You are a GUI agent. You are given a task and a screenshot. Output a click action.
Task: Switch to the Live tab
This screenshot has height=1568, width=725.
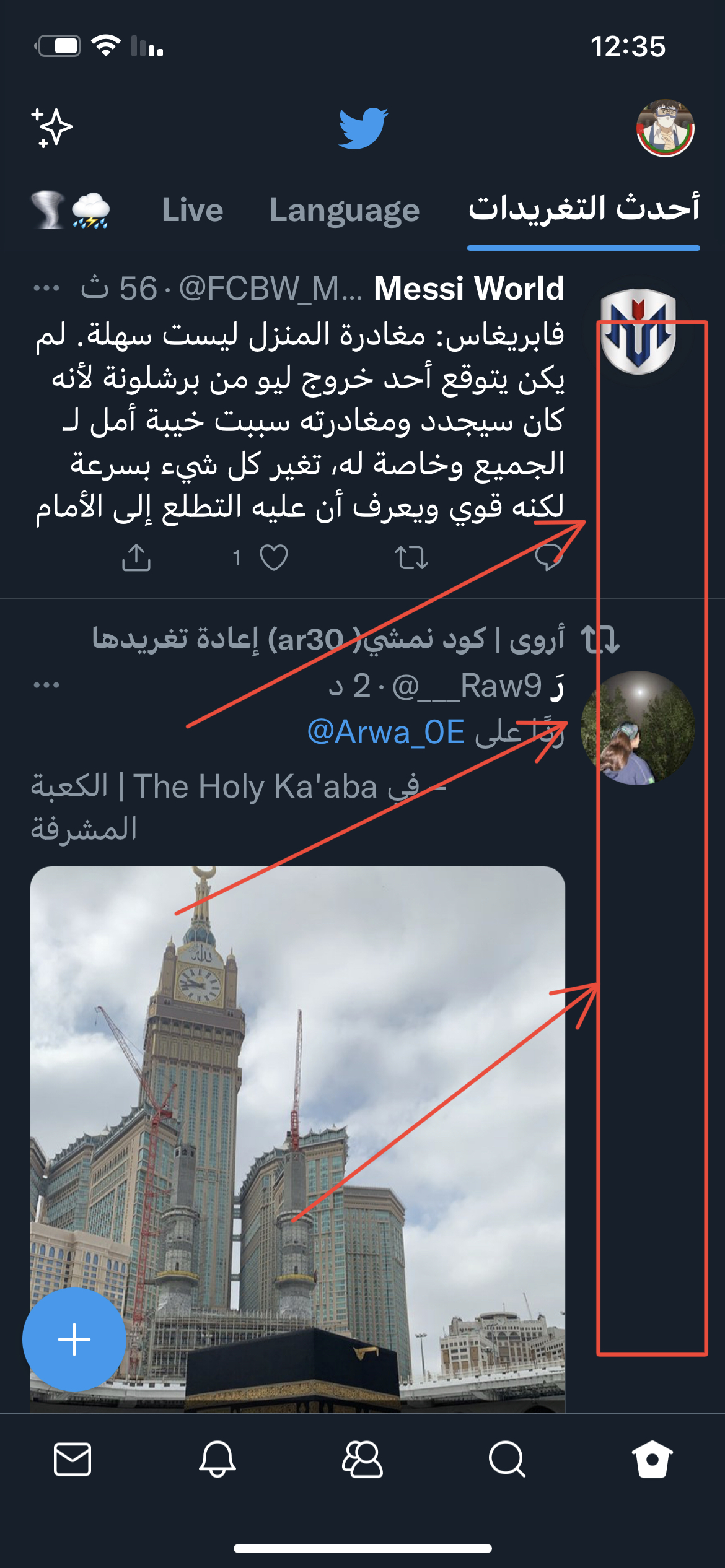pyautogui.click(x=192, y=210)
